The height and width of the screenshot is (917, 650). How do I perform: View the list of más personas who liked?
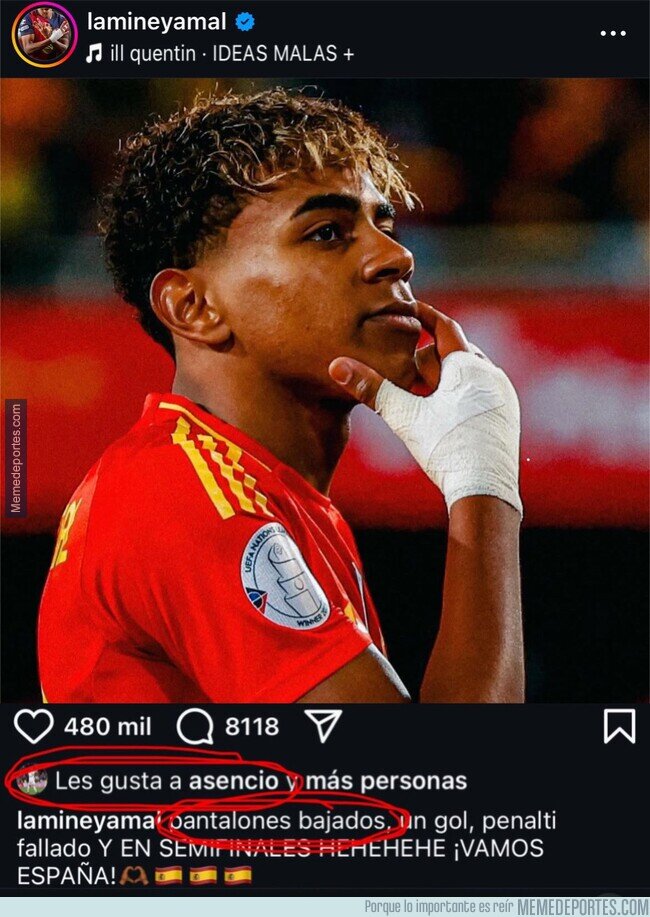[387, 781]
